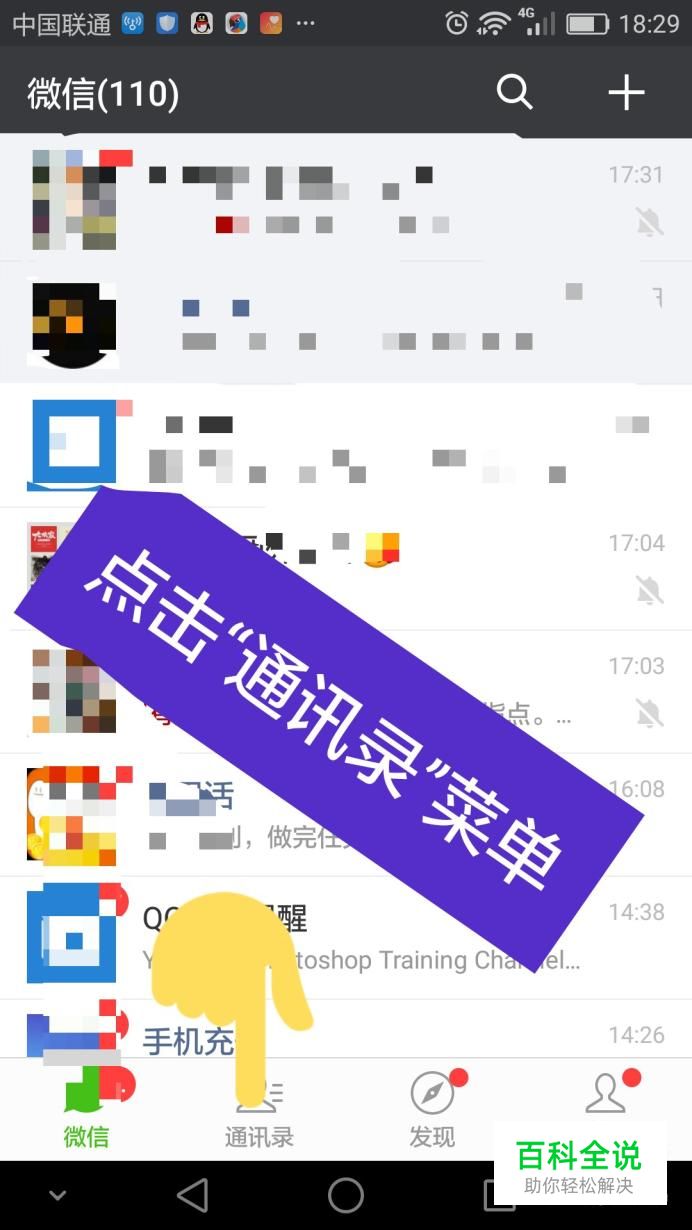
Task: Open the search magnifier in the header
Action: point(514,93)
